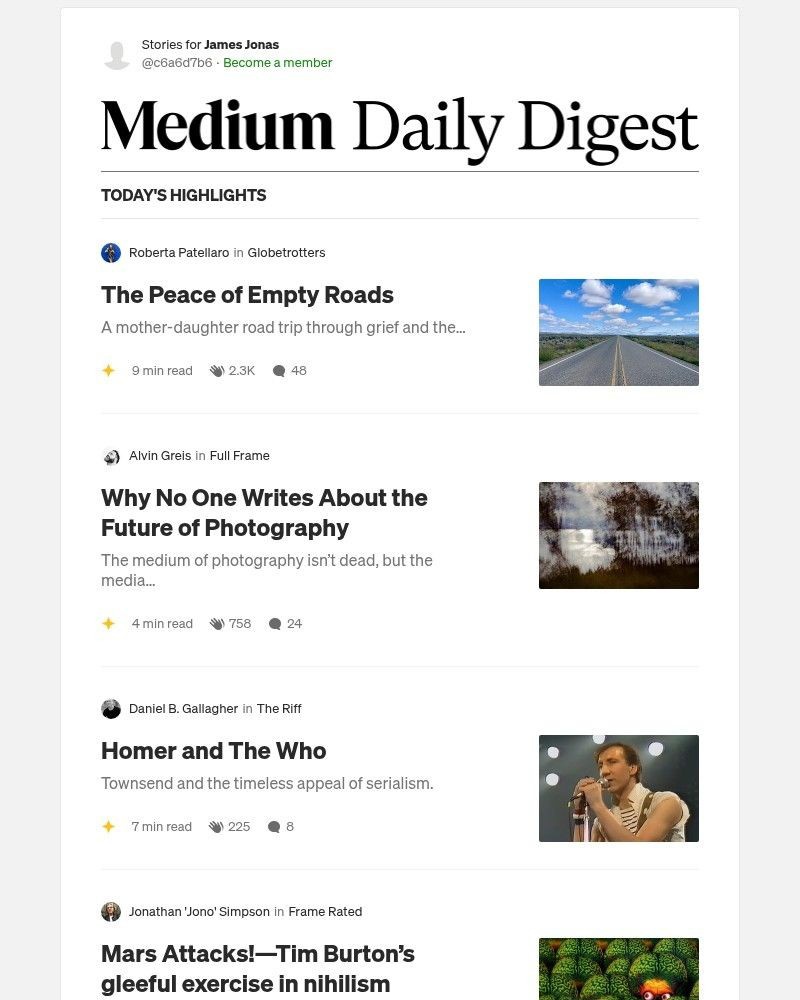Open the empty road article thumbnail
The width and height of the screenshot is (800, 1000).
(x=619, y=332)
